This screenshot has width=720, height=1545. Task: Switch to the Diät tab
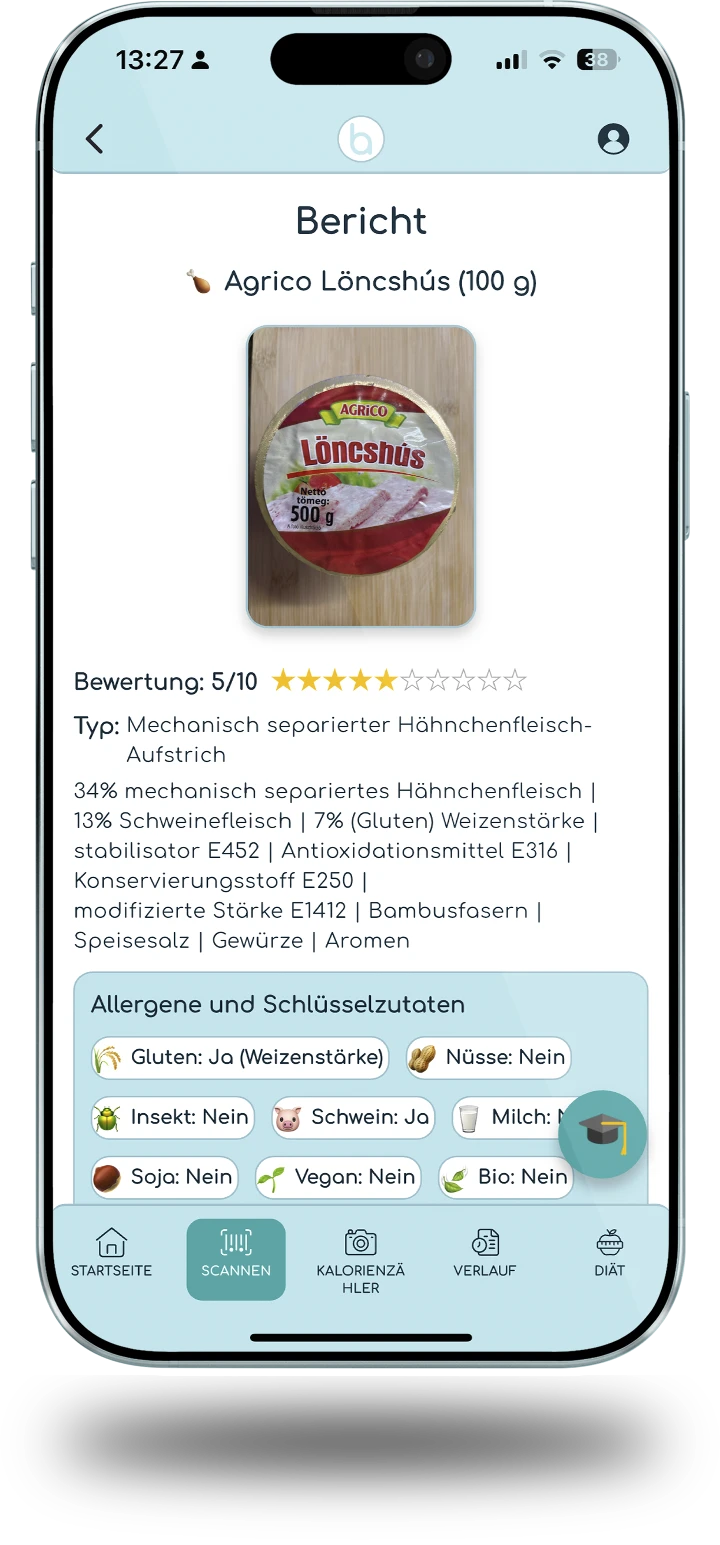point(609,1255)
